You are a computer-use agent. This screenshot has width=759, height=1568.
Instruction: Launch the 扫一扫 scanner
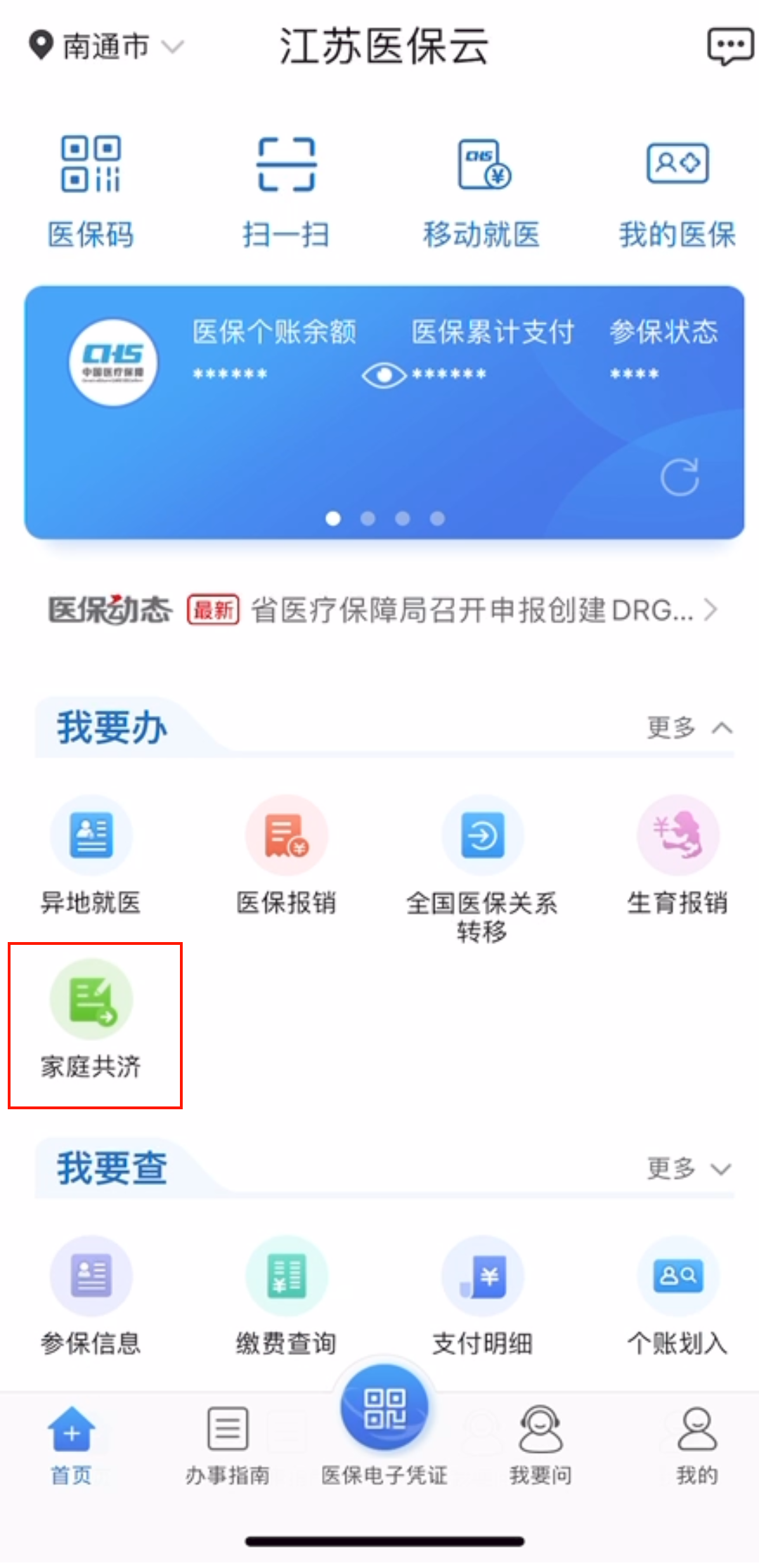click(x=286, y=192)
